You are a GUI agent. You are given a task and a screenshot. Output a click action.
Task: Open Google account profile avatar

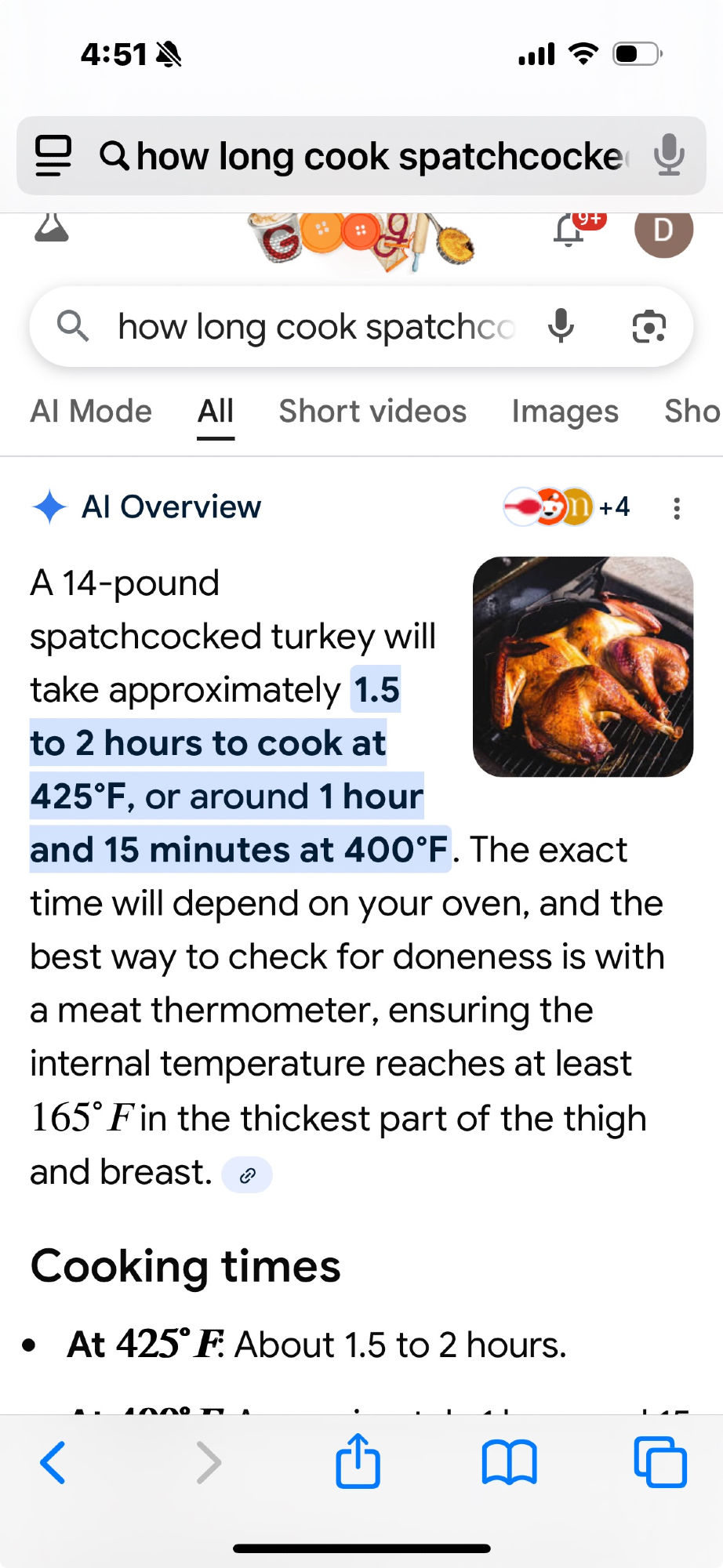coord(663,230)
